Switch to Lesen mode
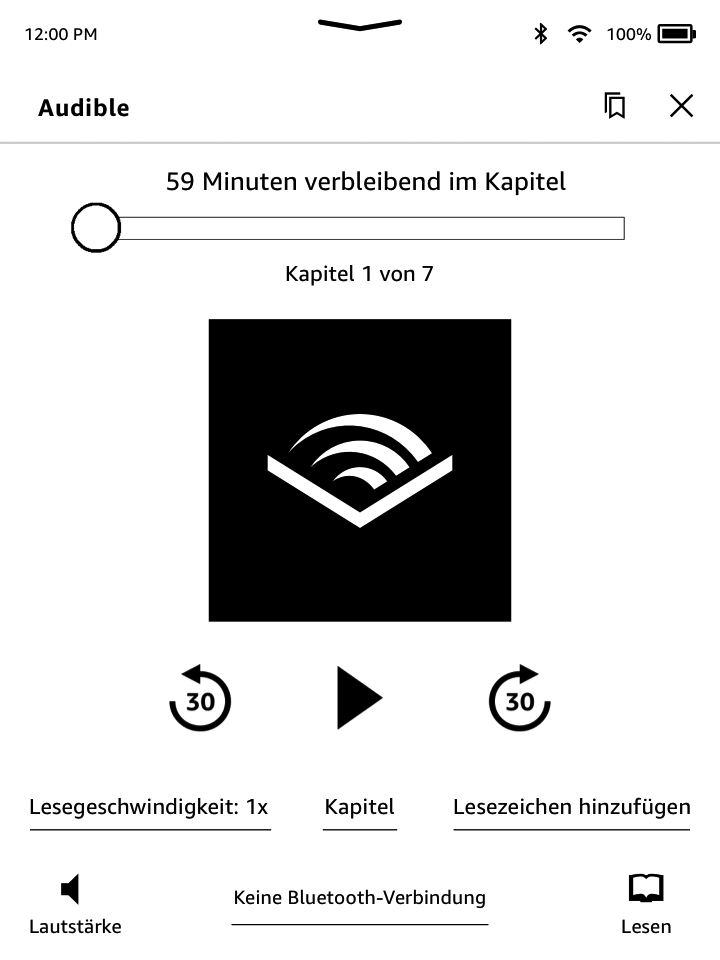 click(x=646, y=903)
